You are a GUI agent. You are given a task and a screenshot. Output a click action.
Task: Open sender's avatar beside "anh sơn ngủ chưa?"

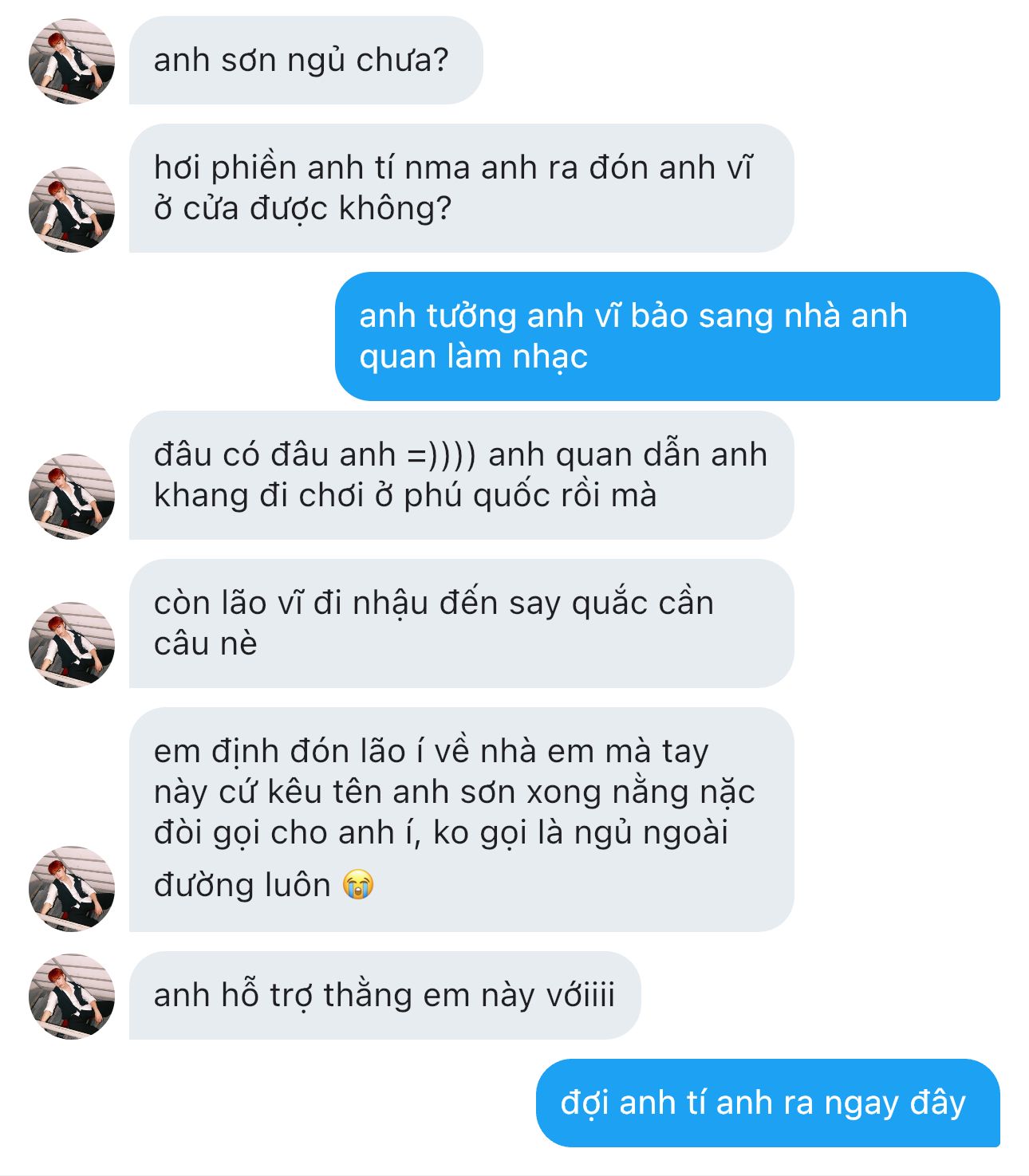pos(72,61)
